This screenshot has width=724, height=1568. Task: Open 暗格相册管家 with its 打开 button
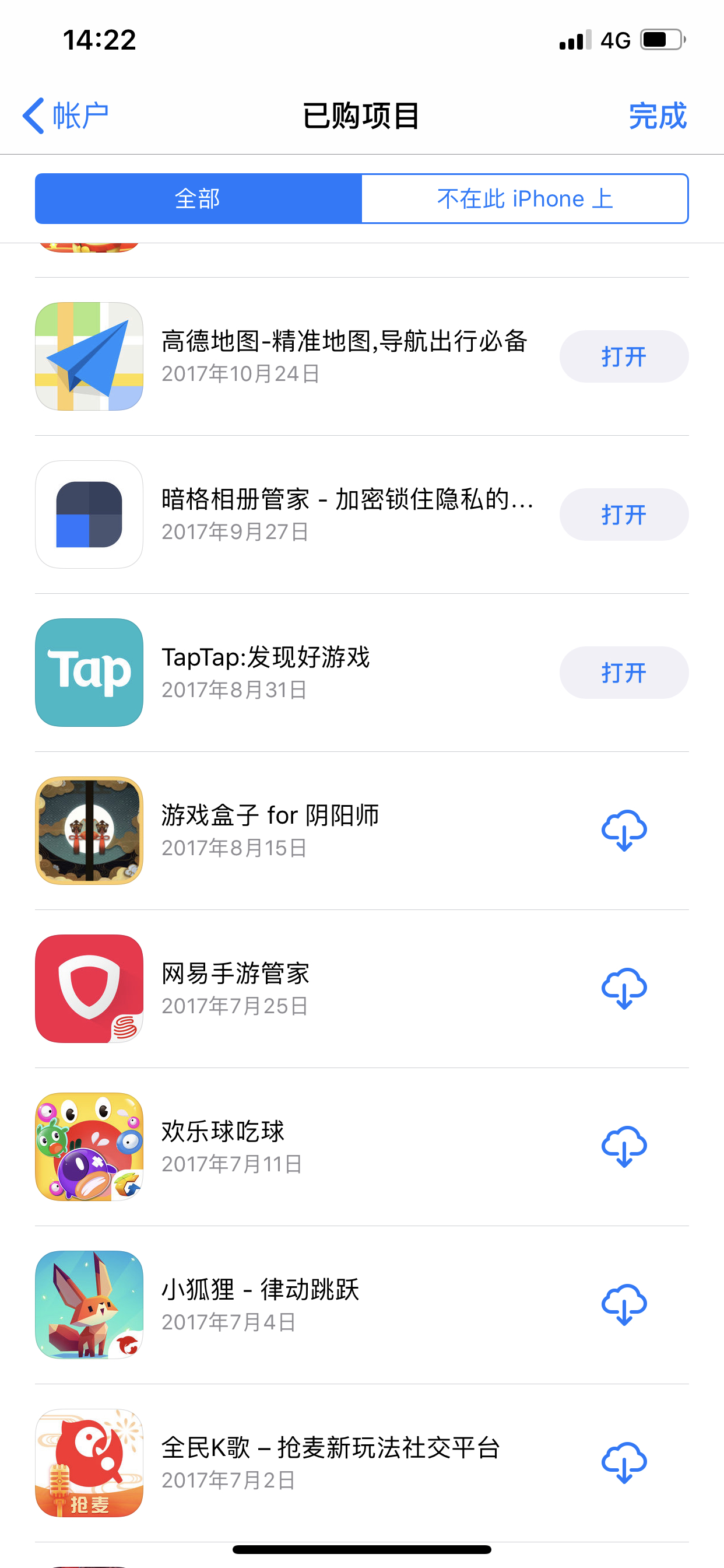coord(624,514)
